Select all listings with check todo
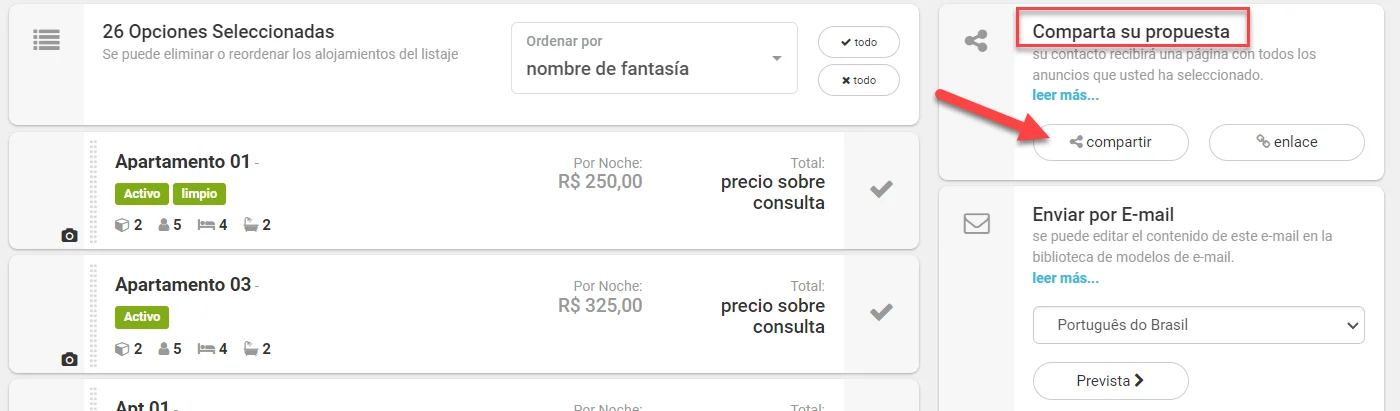The height and width of the screenshot is (411, 1400). point(858,42)
